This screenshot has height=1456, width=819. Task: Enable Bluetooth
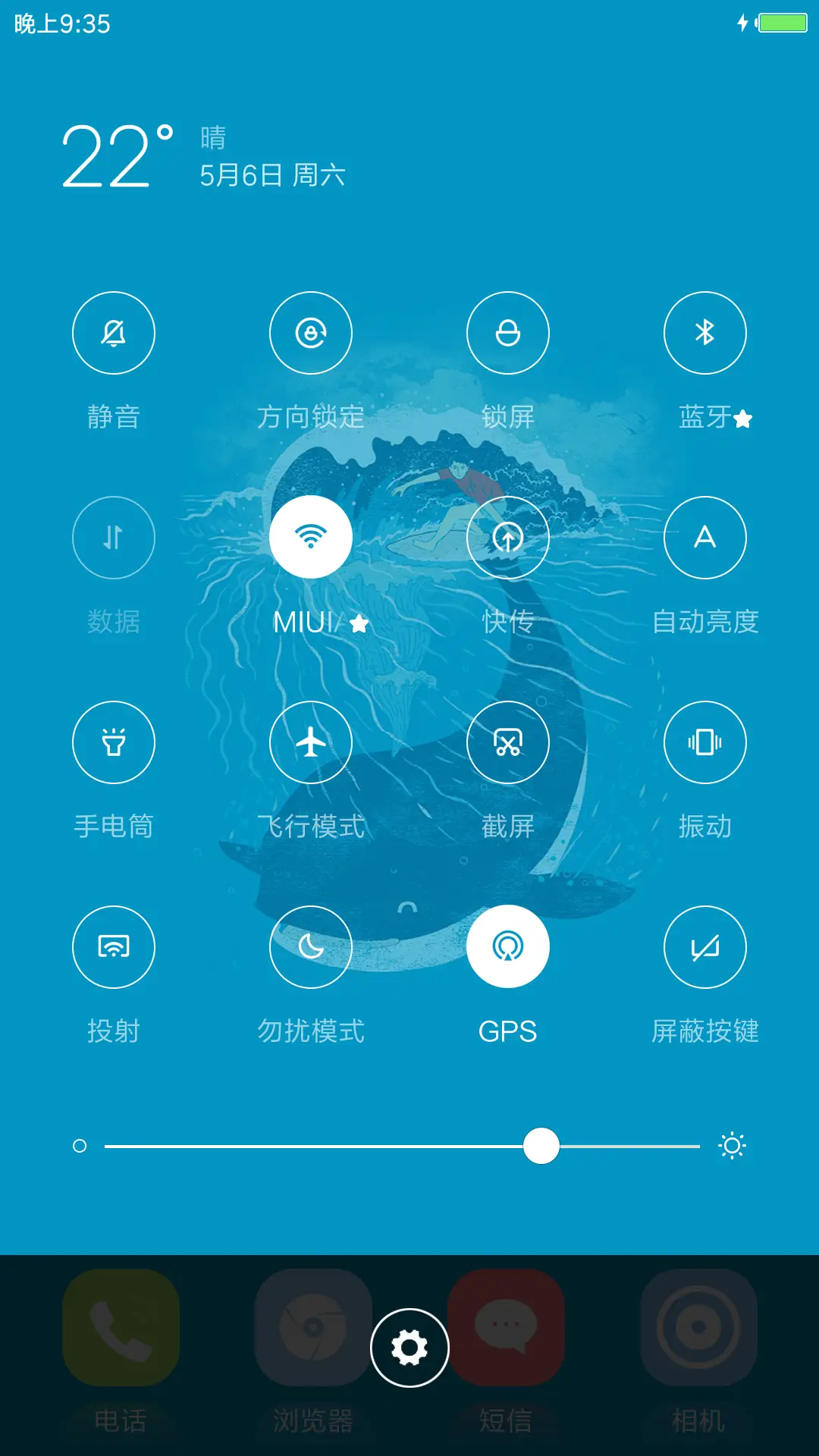[705, 333]
